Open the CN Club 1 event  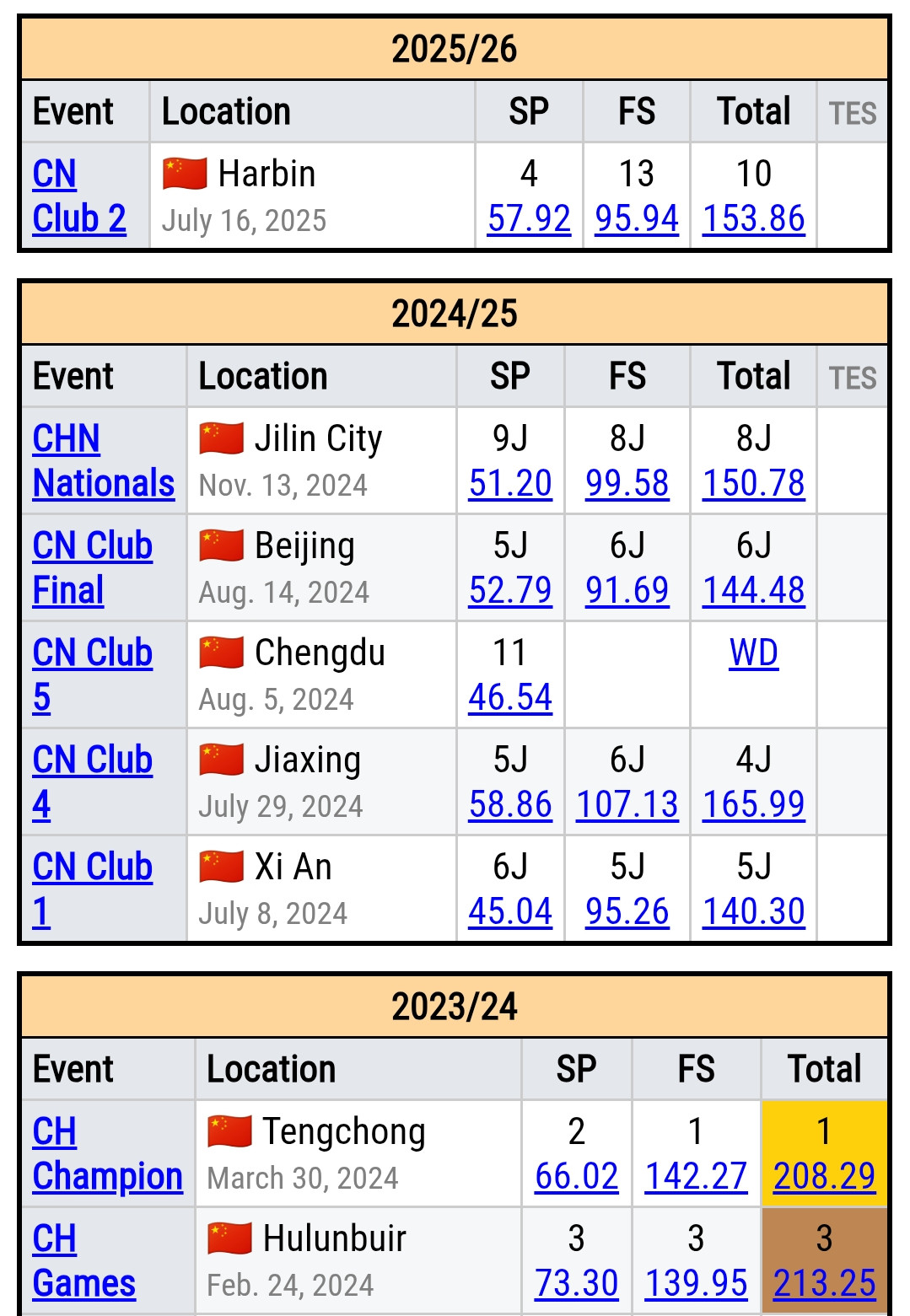[92, 889]
